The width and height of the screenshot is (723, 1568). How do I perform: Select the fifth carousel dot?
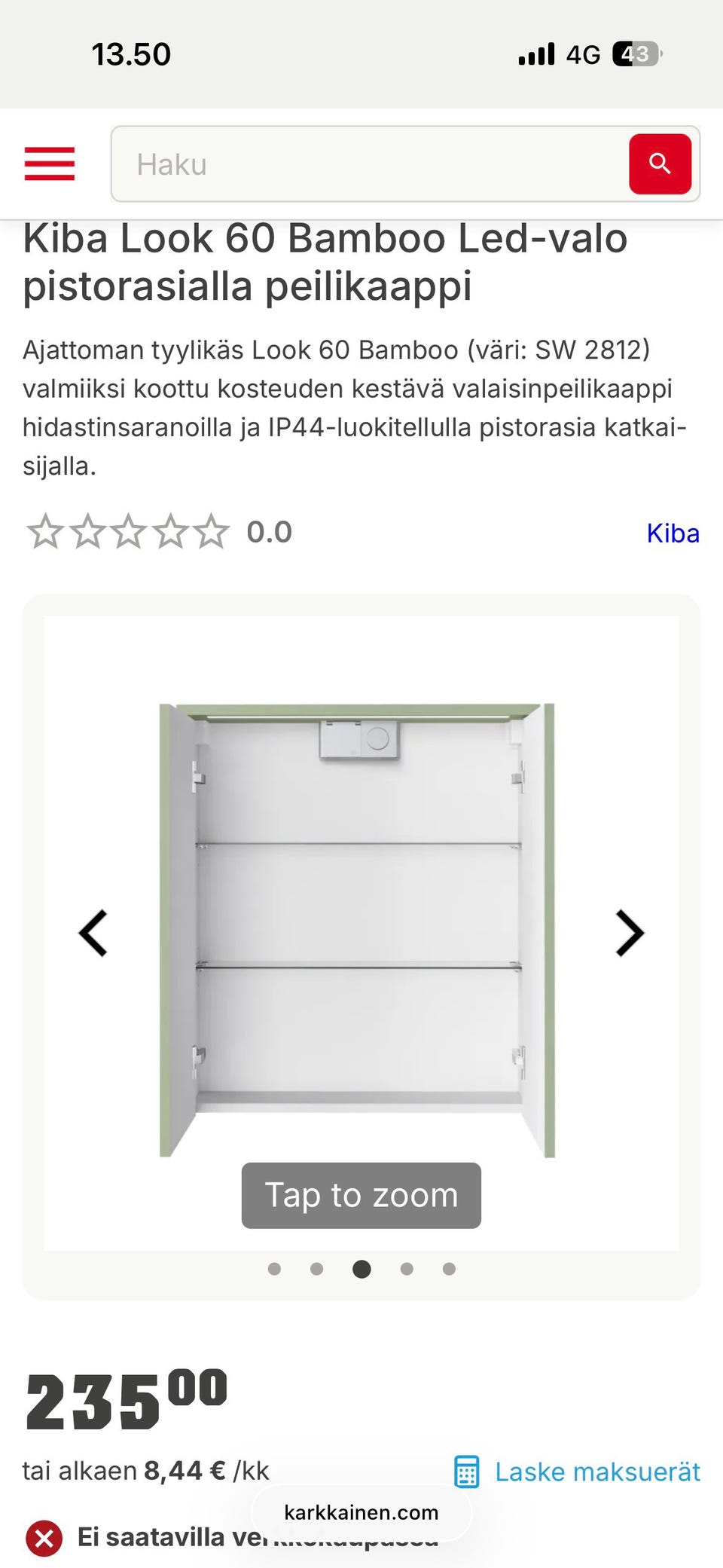pos(449,1269)
